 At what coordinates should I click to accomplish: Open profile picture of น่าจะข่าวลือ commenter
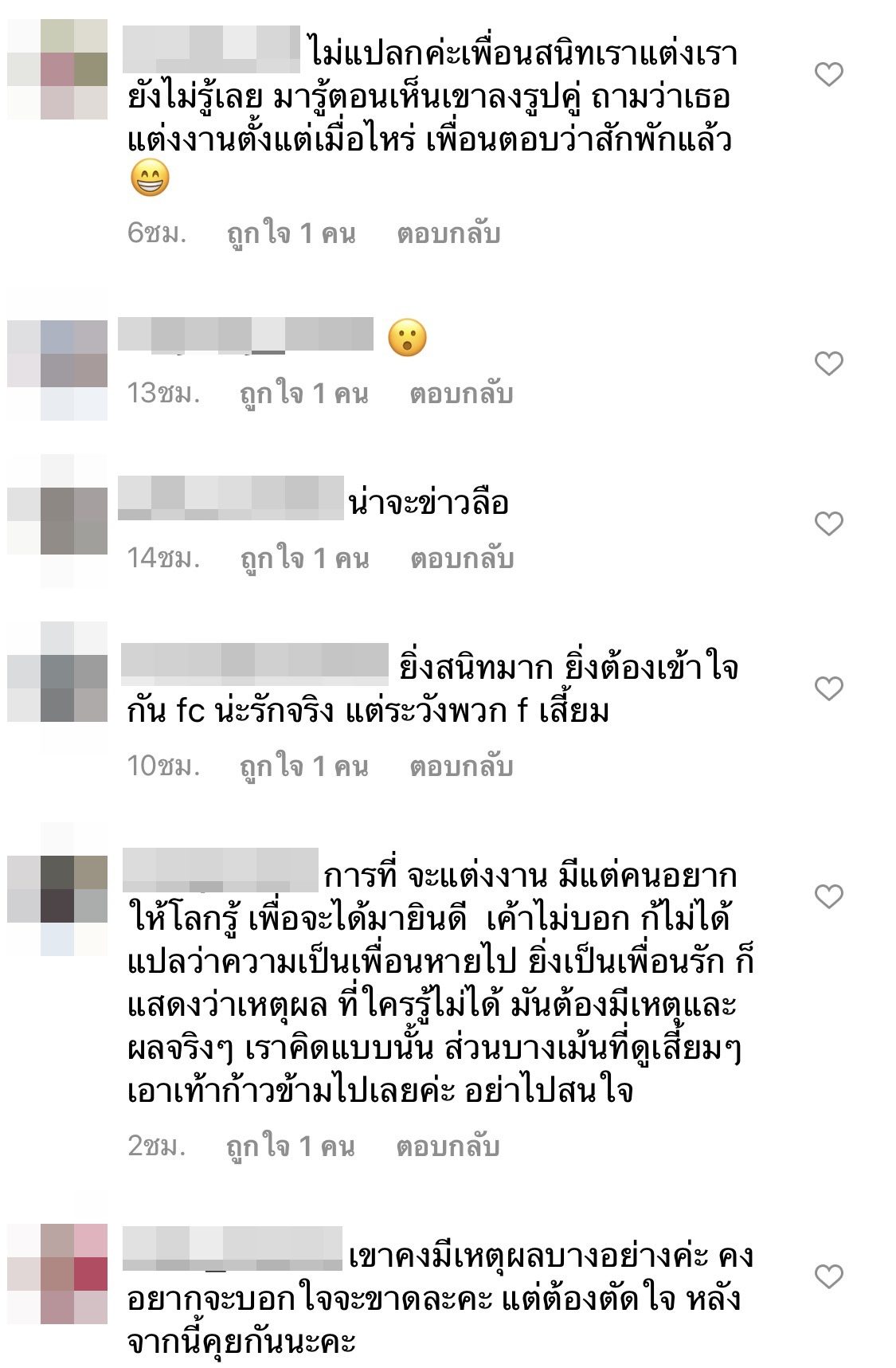[x=57, y=520]
